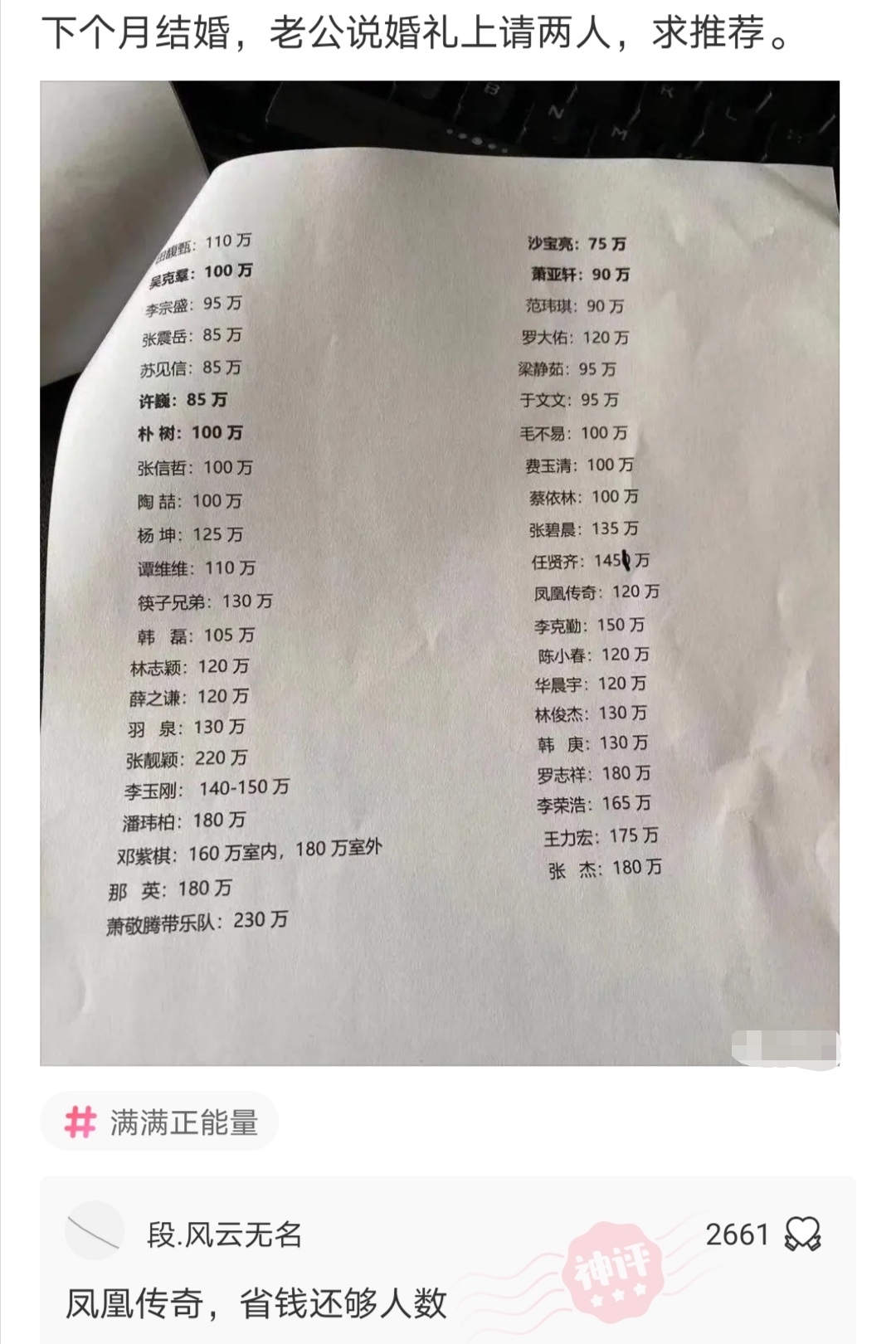Open the top comment 凤凰传奇，省钱还够人数
This screenshot has height=1344, width=896.
pos(257,1303)
